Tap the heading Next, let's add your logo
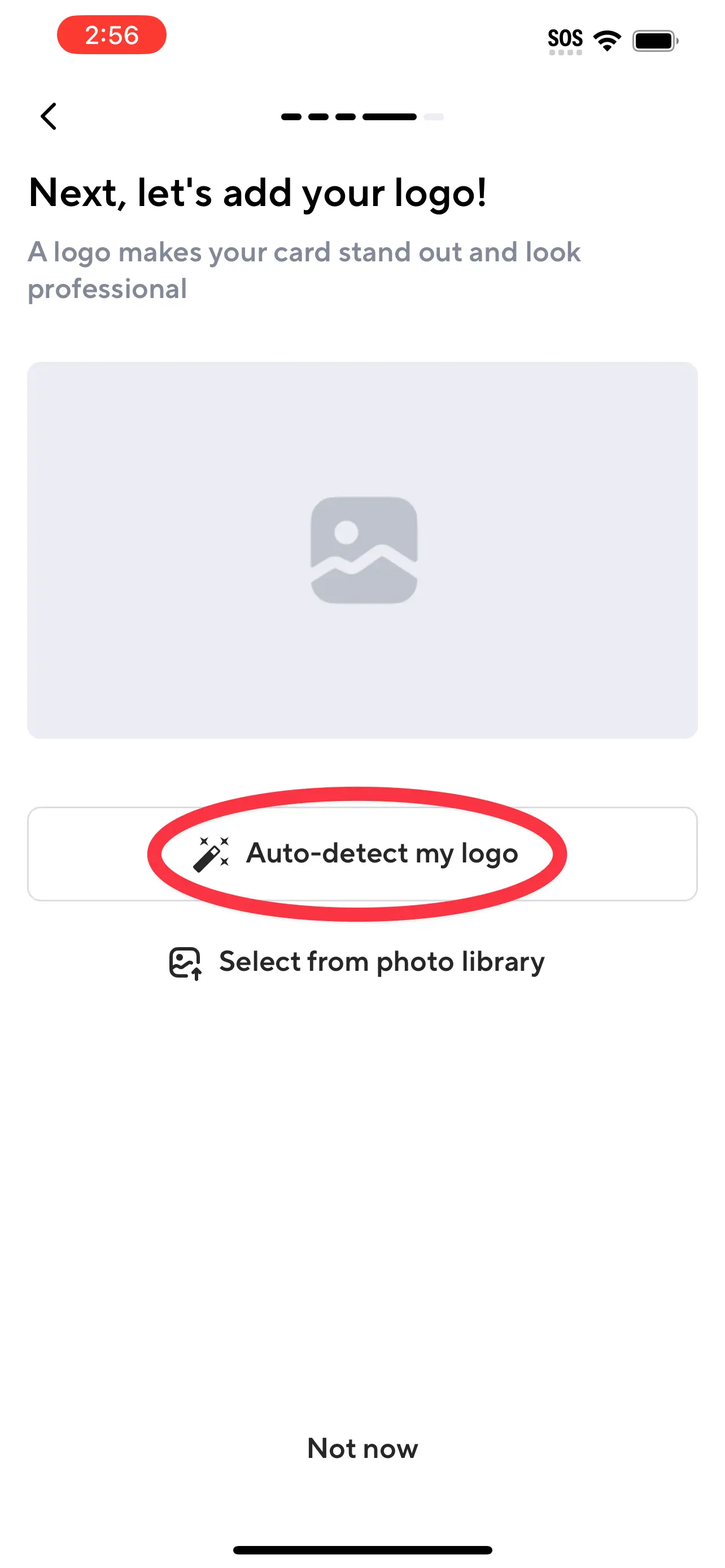This screenshot has width=725, height=1568. click(258, 194)
